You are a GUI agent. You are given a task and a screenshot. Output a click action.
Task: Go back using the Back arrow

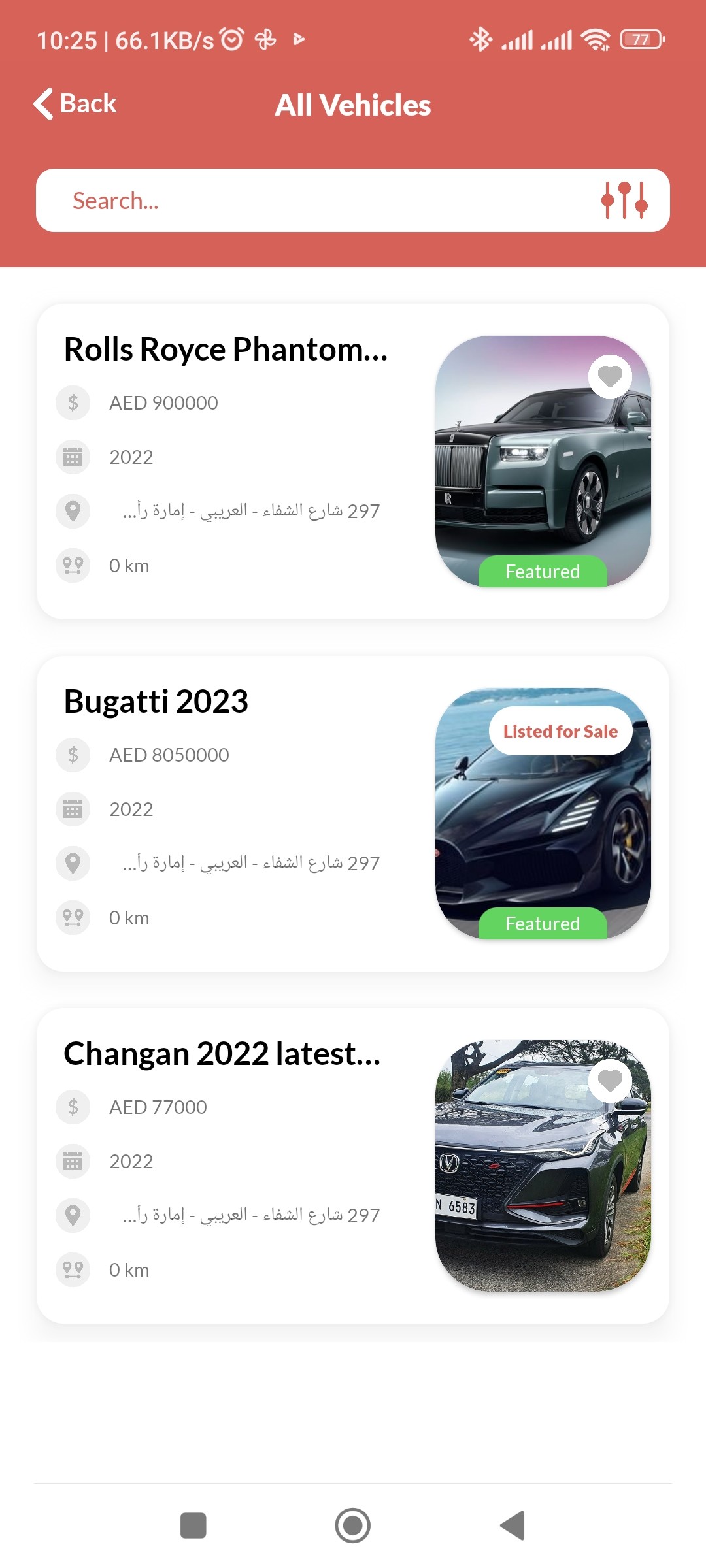[x=75, y=104]
